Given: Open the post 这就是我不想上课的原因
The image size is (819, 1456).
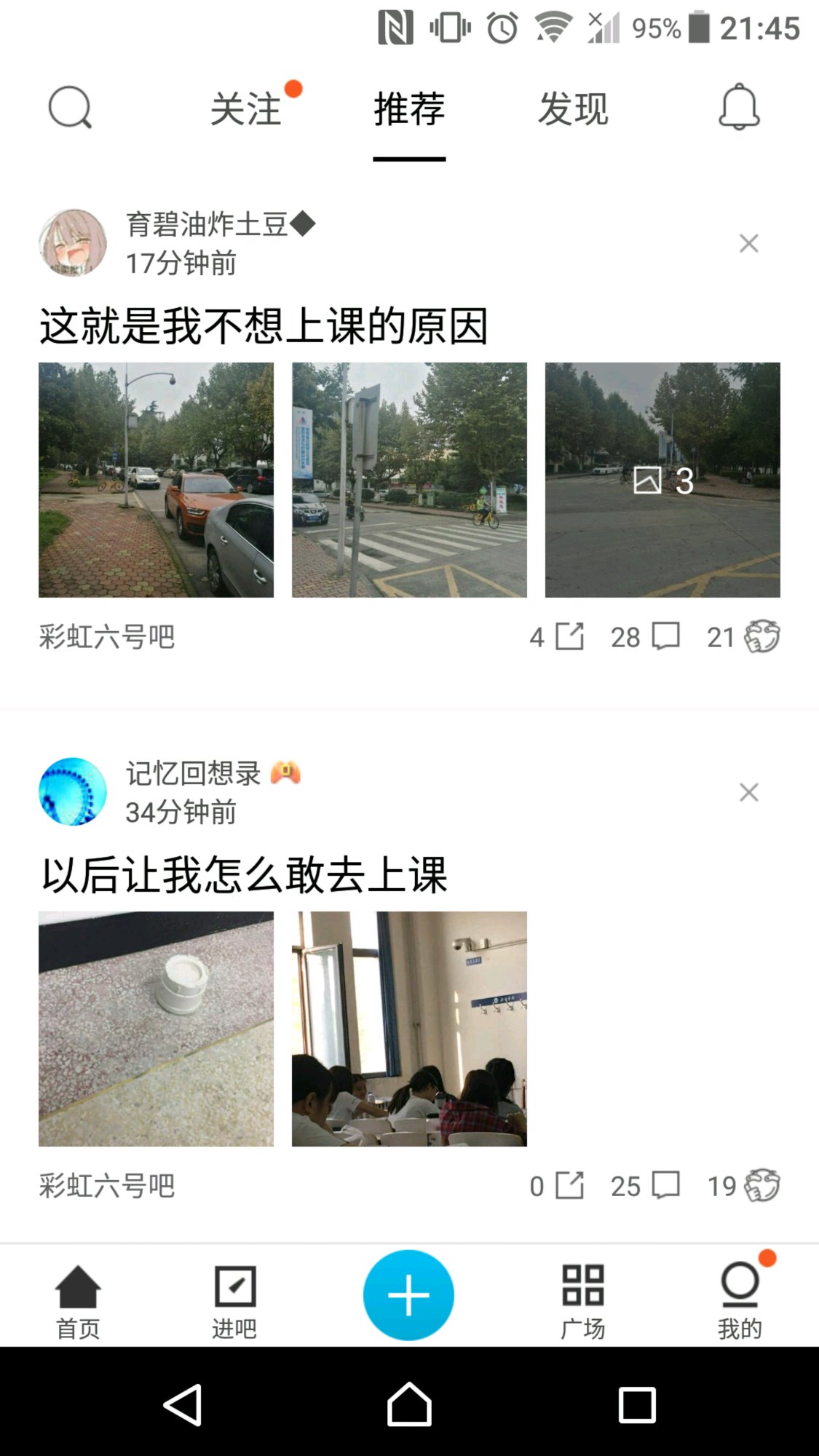Looking at the screenshot, I should (x=264, y=325).
